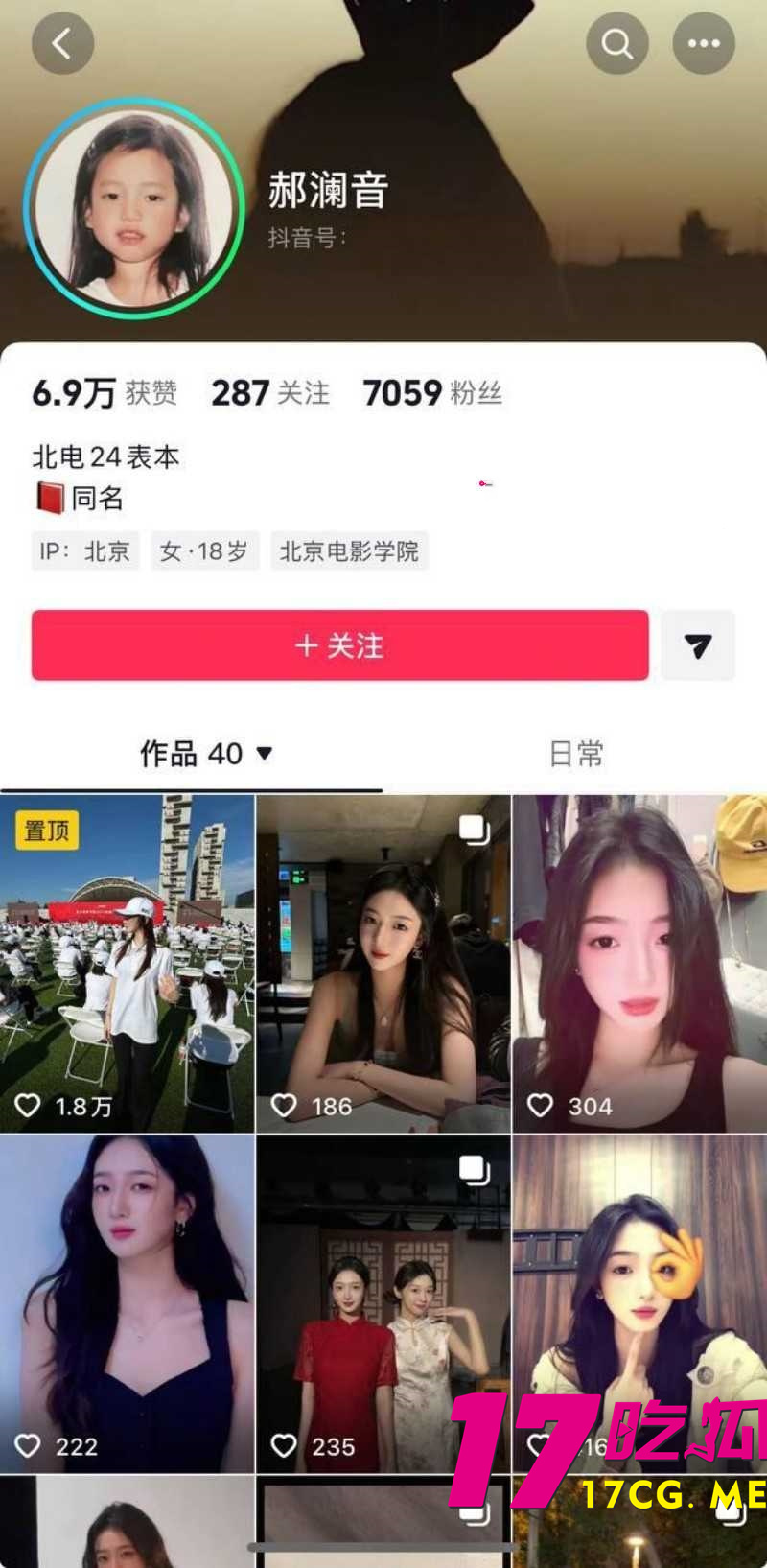Tap the red 关注 follow button
Viewport: 767px width, 1568px height.
(x=339, y=645)
